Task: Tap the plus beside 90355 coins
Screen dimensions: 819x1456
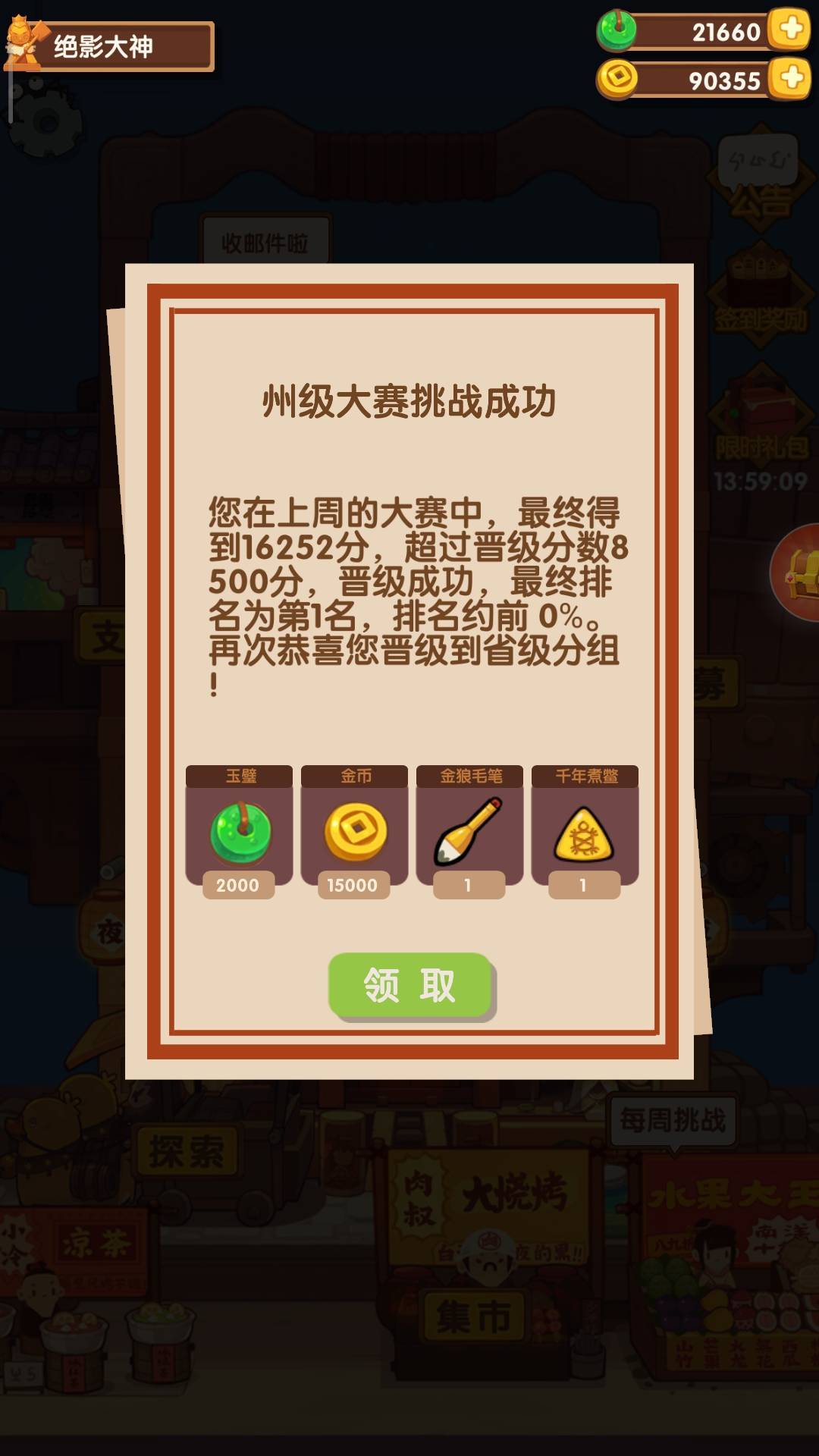Action: click(x=787, y=78)
